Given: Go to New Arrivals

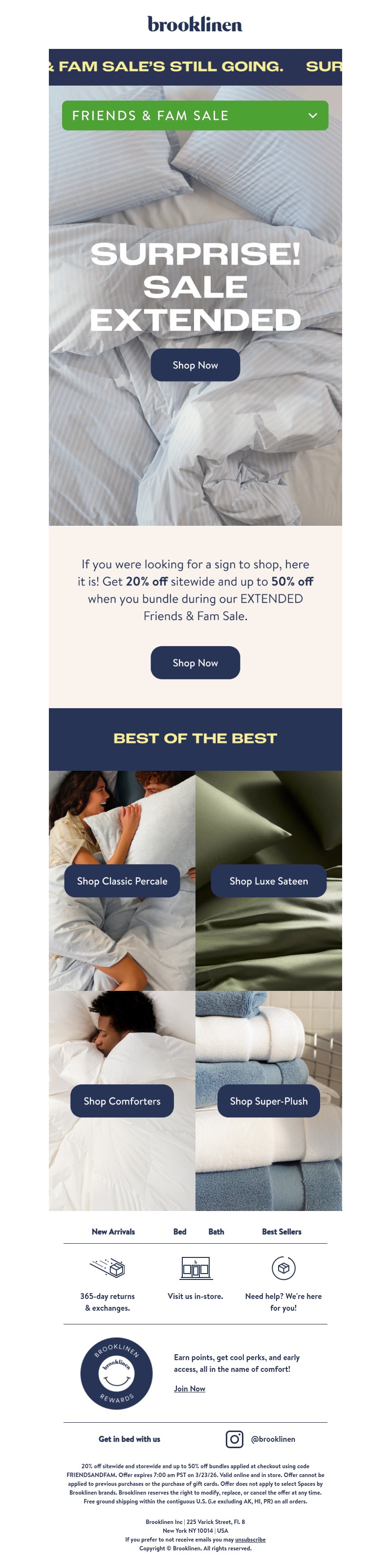Looking at the screenshot, I should click(113, 1232).
